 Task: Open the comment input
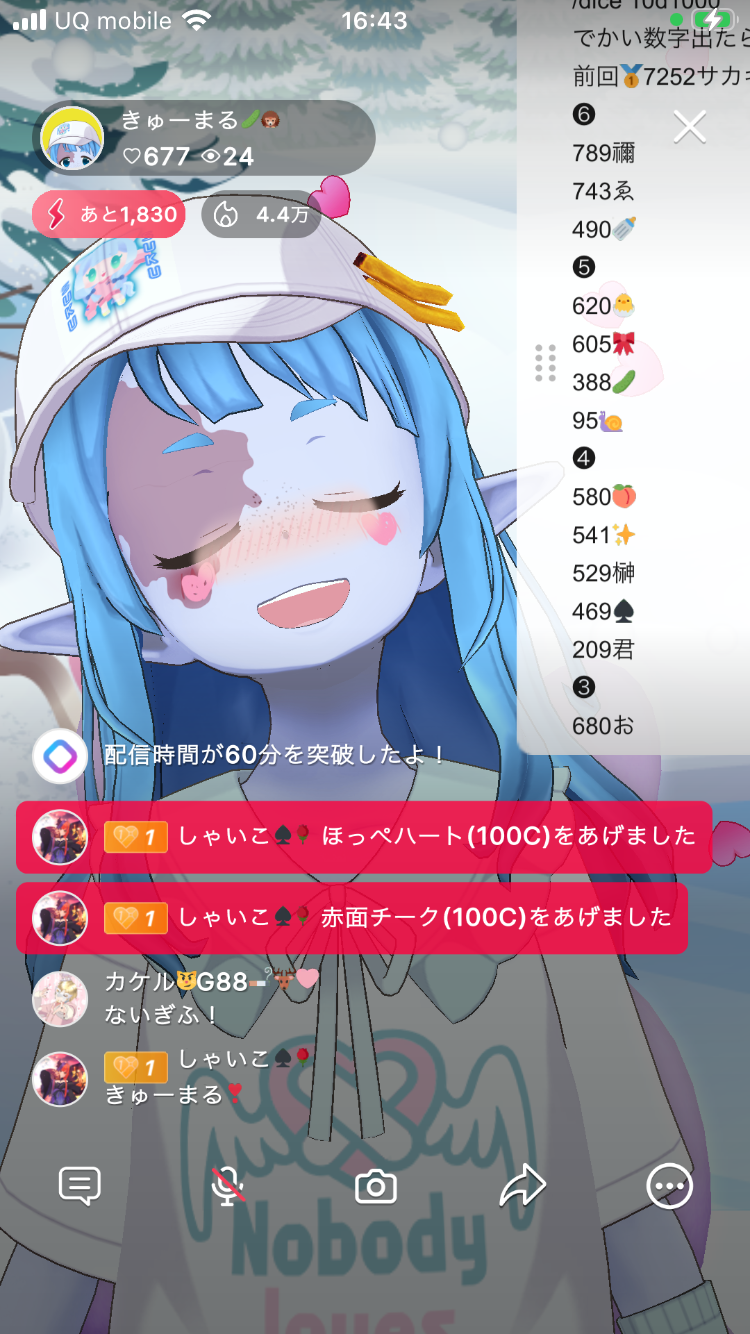[80, 1187]
